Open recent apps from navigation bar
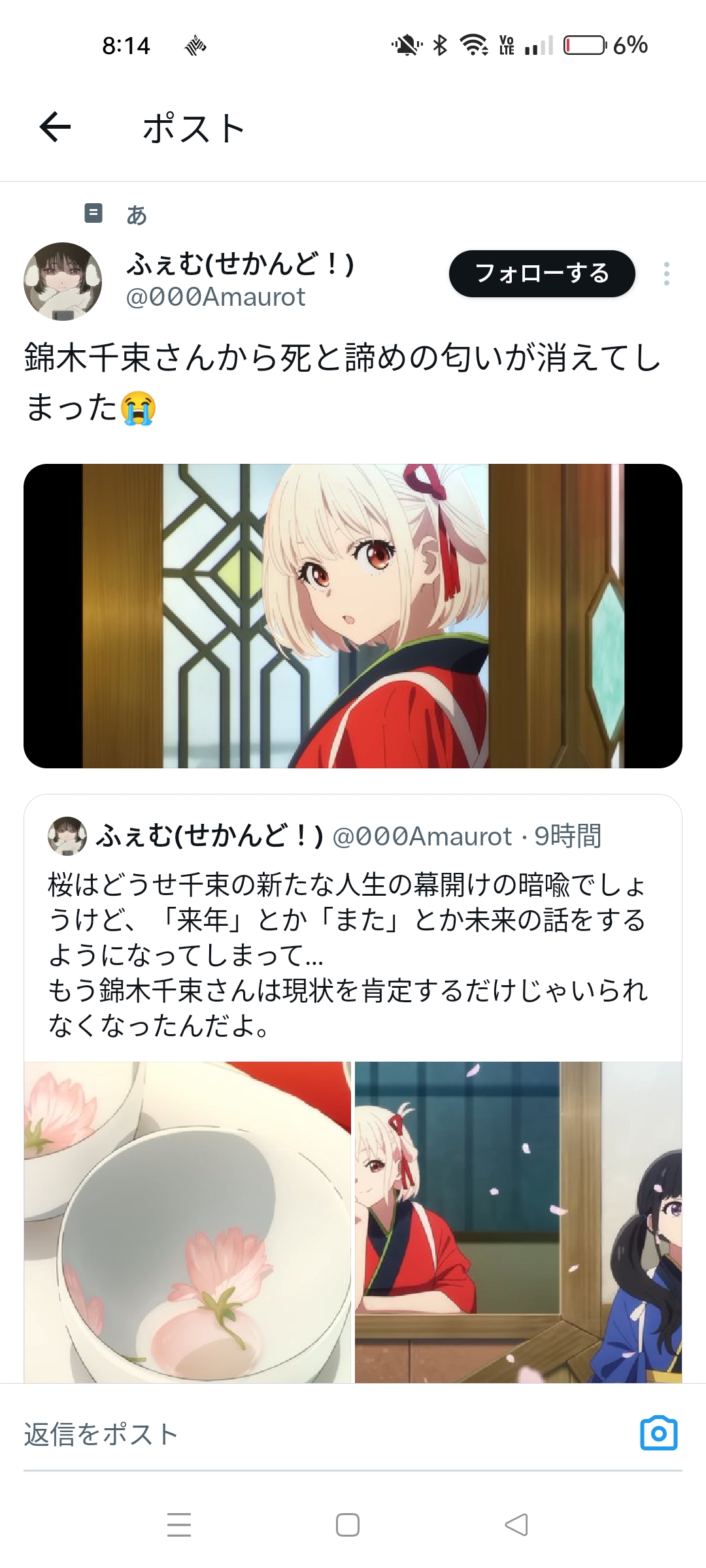706x1568 pixels. tap(178, 1524)
